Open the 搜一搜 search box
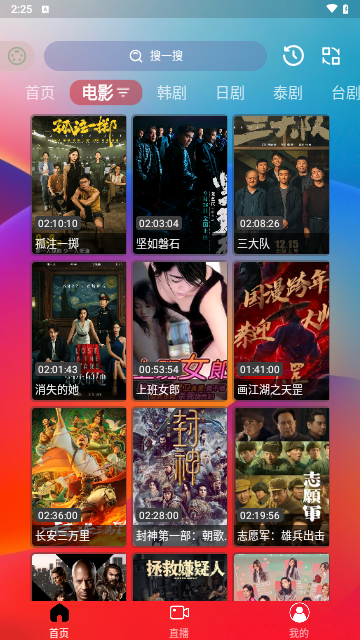 [156, 56]
